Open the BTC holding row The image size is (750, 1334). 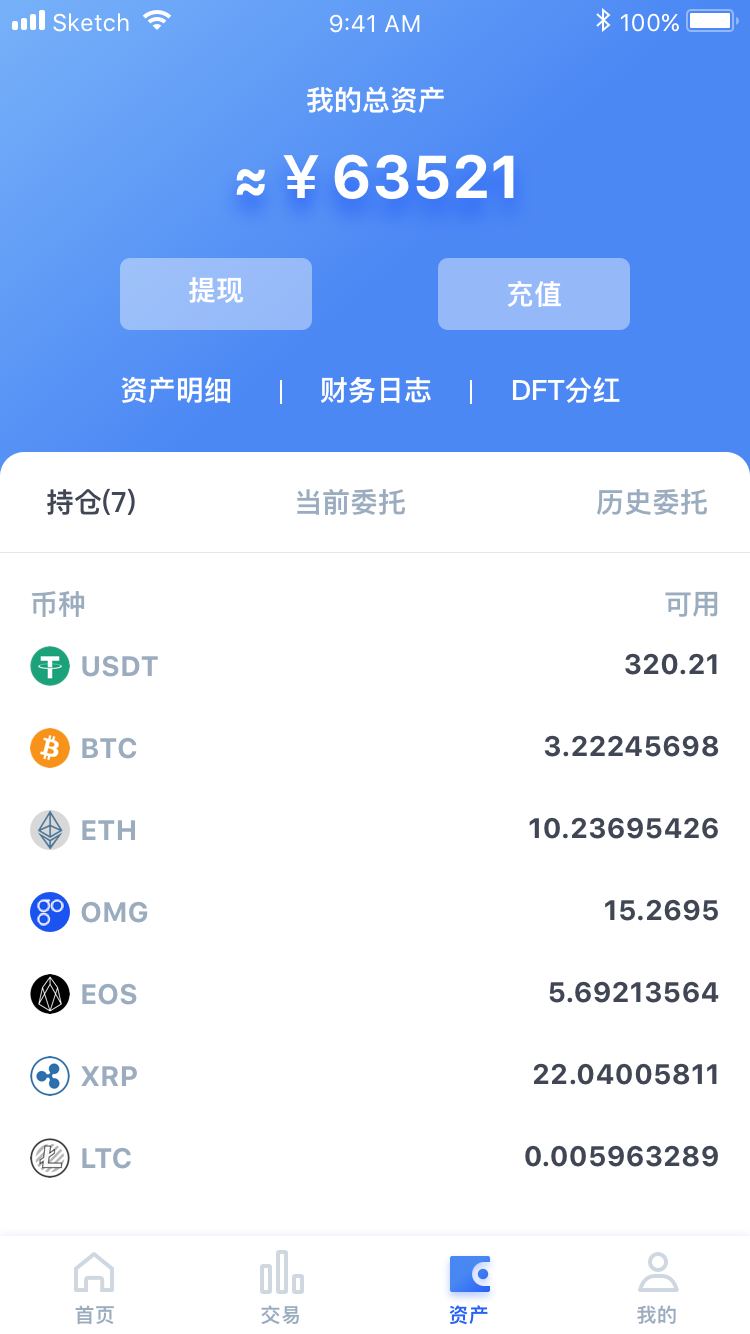coord(375,748)
